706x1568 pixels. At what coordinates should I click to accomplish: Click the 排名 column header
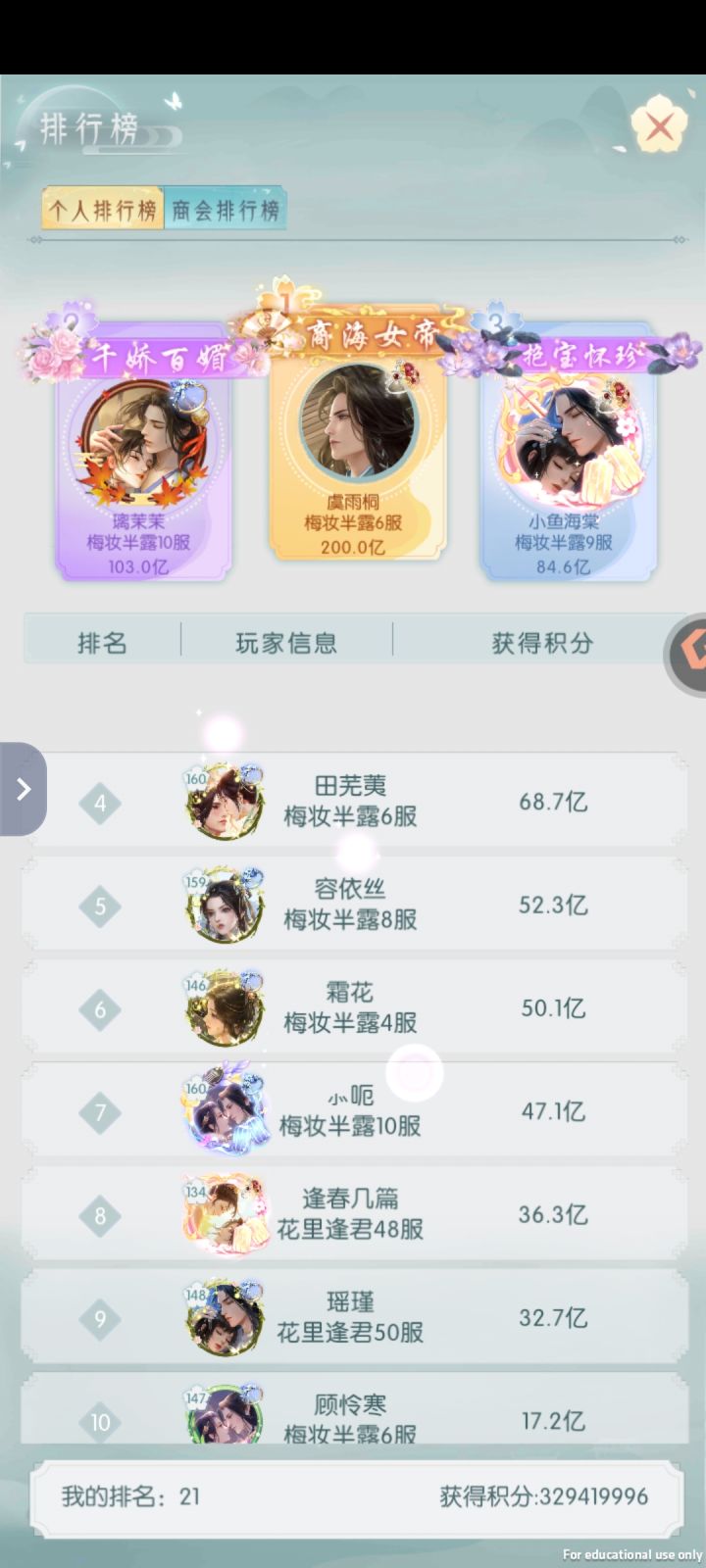point(103,640)
